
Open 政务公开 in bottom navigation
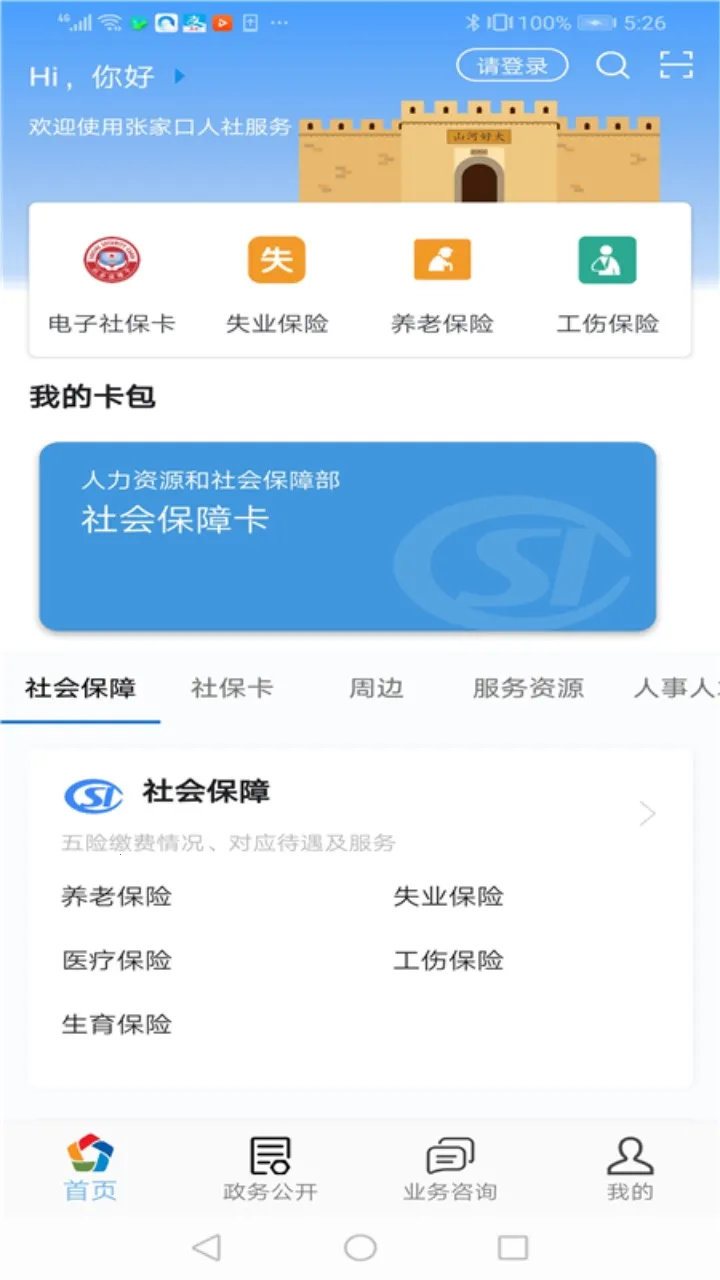[x=270, y=1168]
